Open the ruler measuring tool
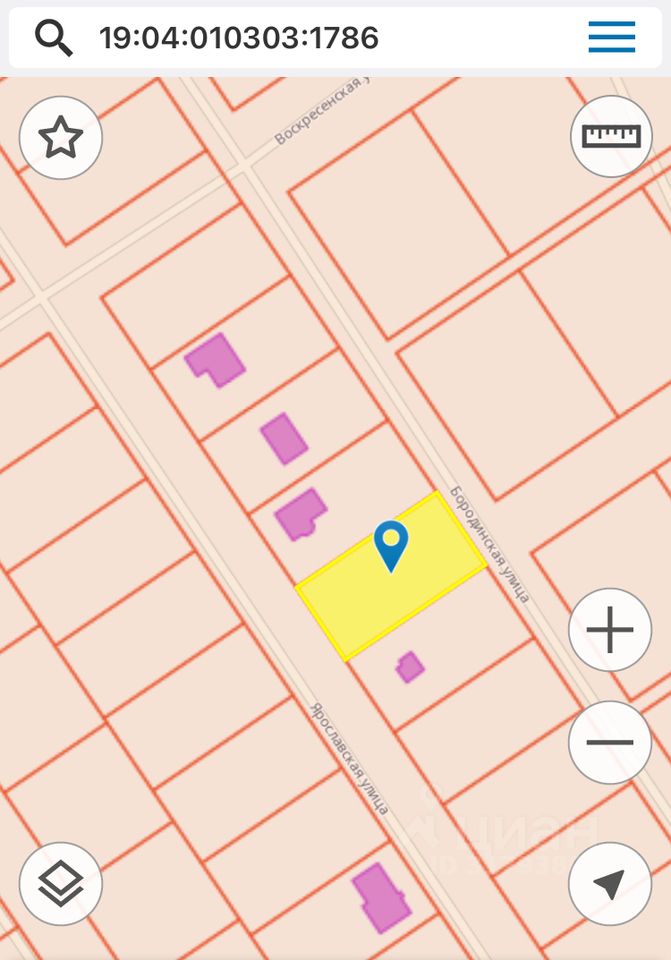This screenshot has height=960, width=671. [611, 137]
